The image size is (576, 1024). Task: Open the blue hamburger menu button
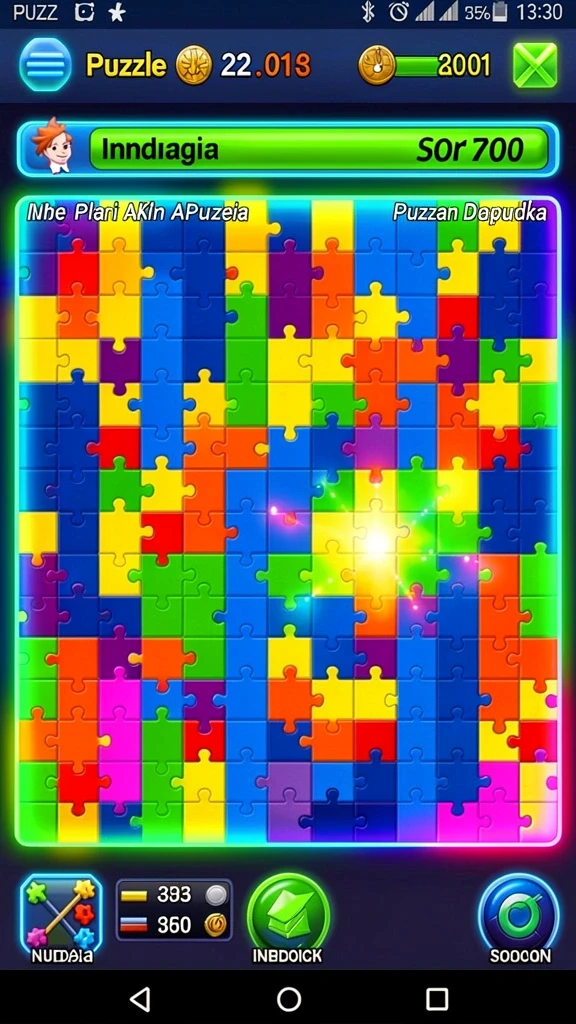(x=46, y=65)
